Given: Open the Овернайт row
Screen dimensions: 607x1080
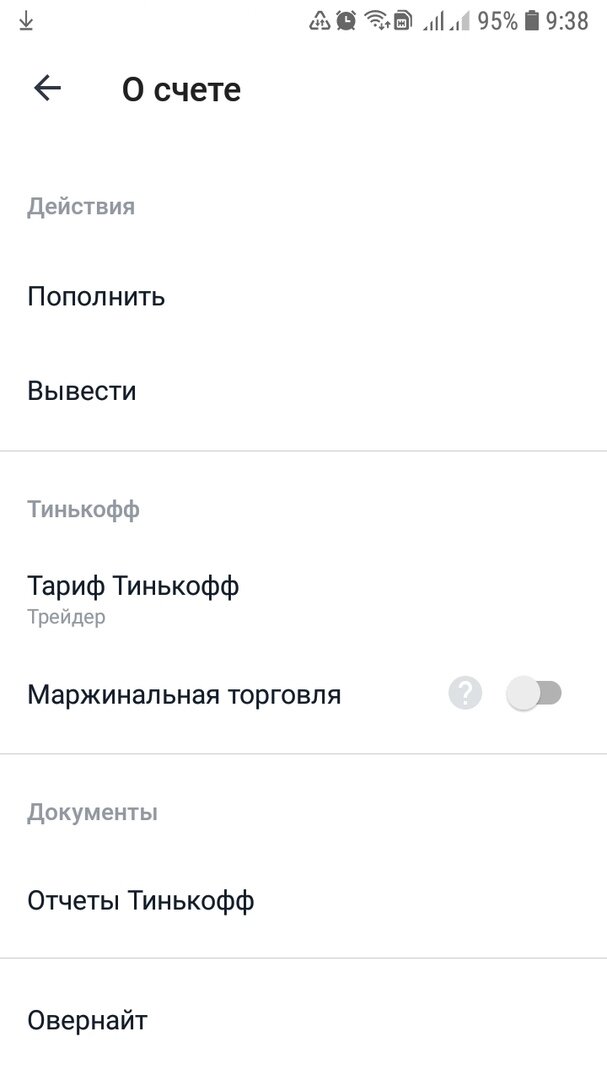Looking at the screenshot, I should point(303,1020).
